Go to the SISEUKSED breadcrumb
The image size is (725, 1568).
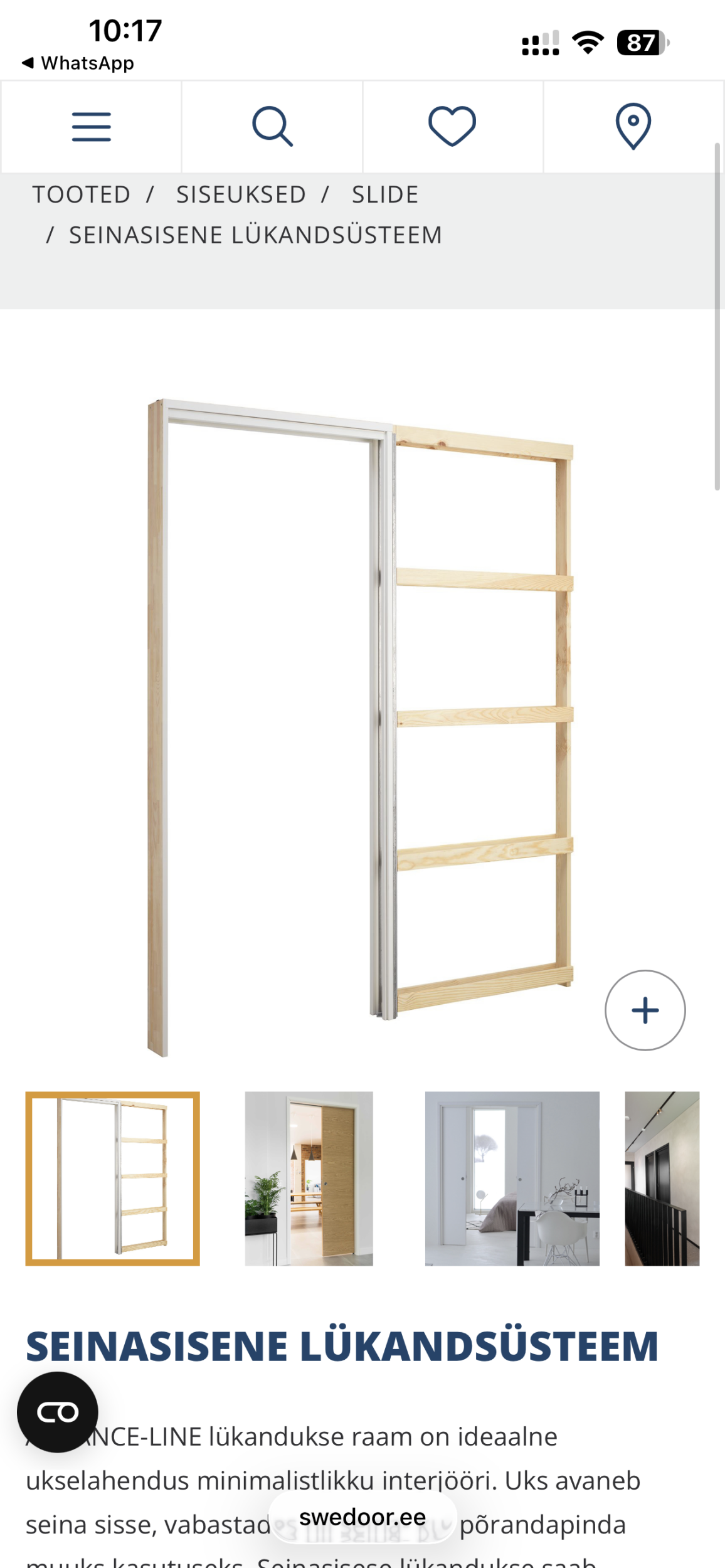click(x=241, y=195)
